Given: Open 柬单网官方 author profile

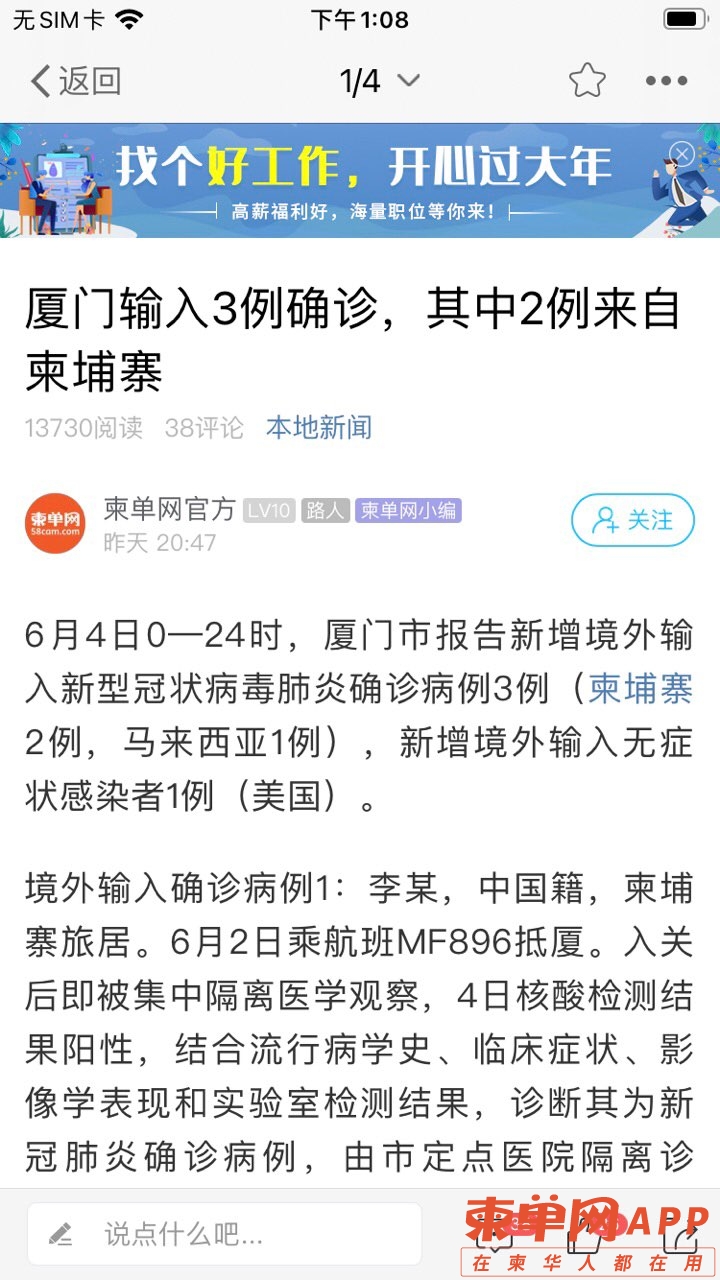Looking at the screenshot, I should [x=169, y=510].
